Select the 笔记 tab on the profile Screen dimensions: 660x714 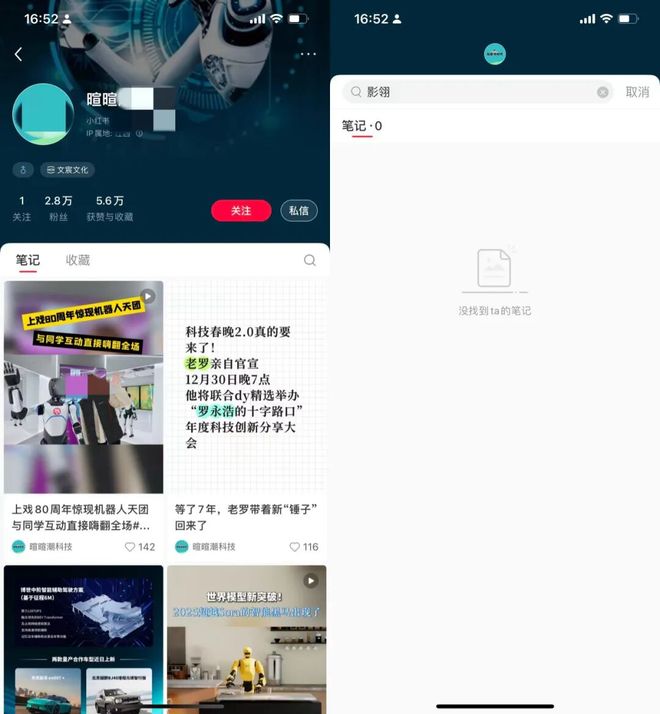27,260
